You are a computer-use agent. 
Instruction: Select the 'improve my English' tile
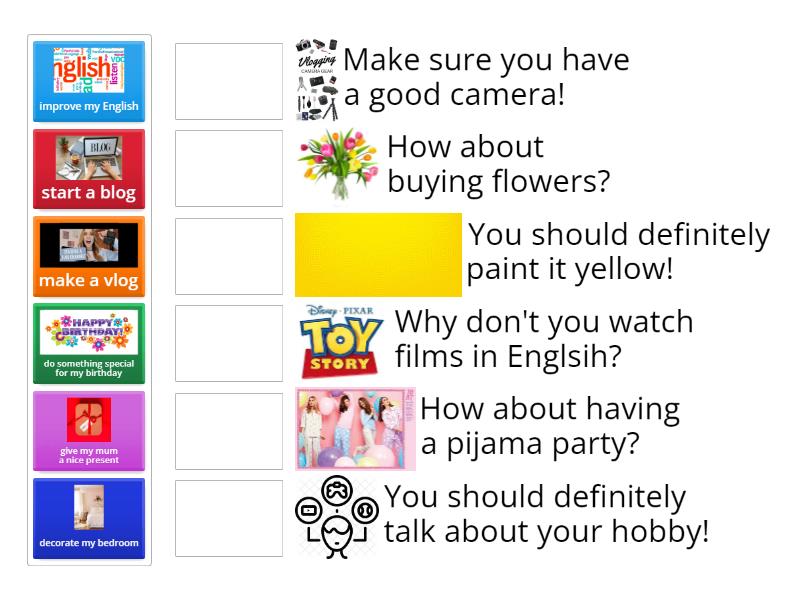(x=89, y=82)
